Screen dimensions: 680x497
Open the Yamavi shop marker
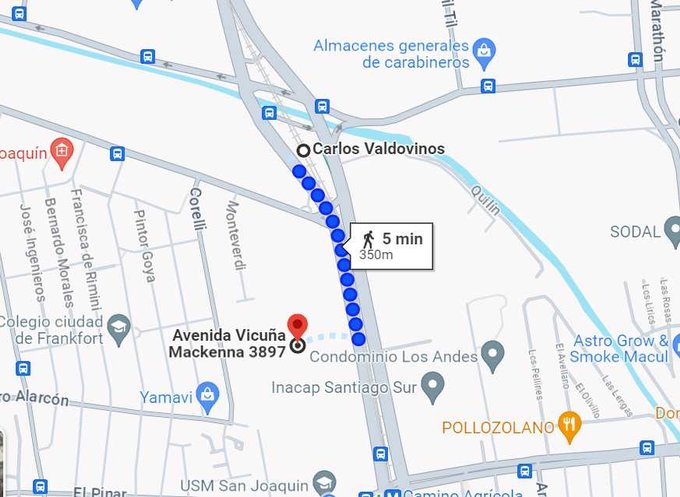207,394
